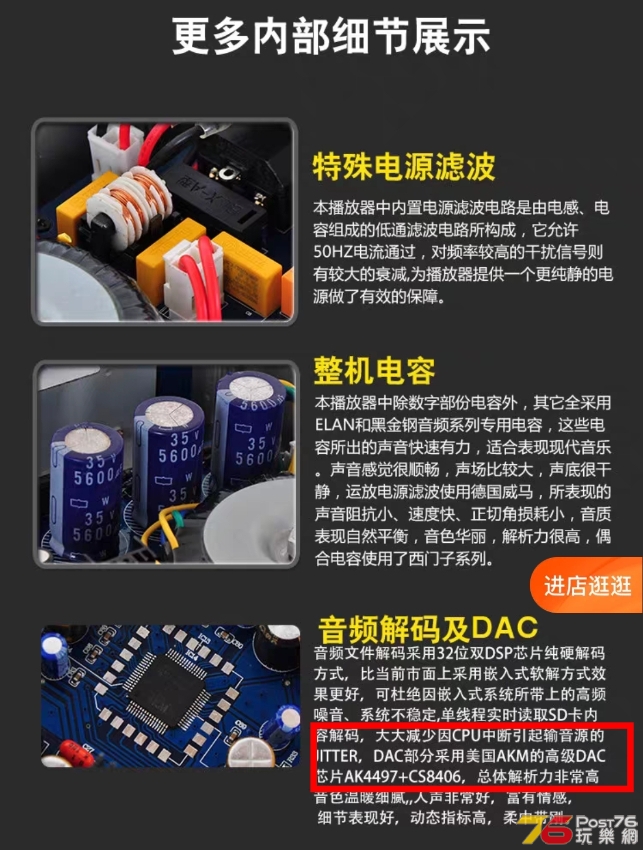
Task: Tap the 进店逛逛 store button
Action: tap(588, 587)
